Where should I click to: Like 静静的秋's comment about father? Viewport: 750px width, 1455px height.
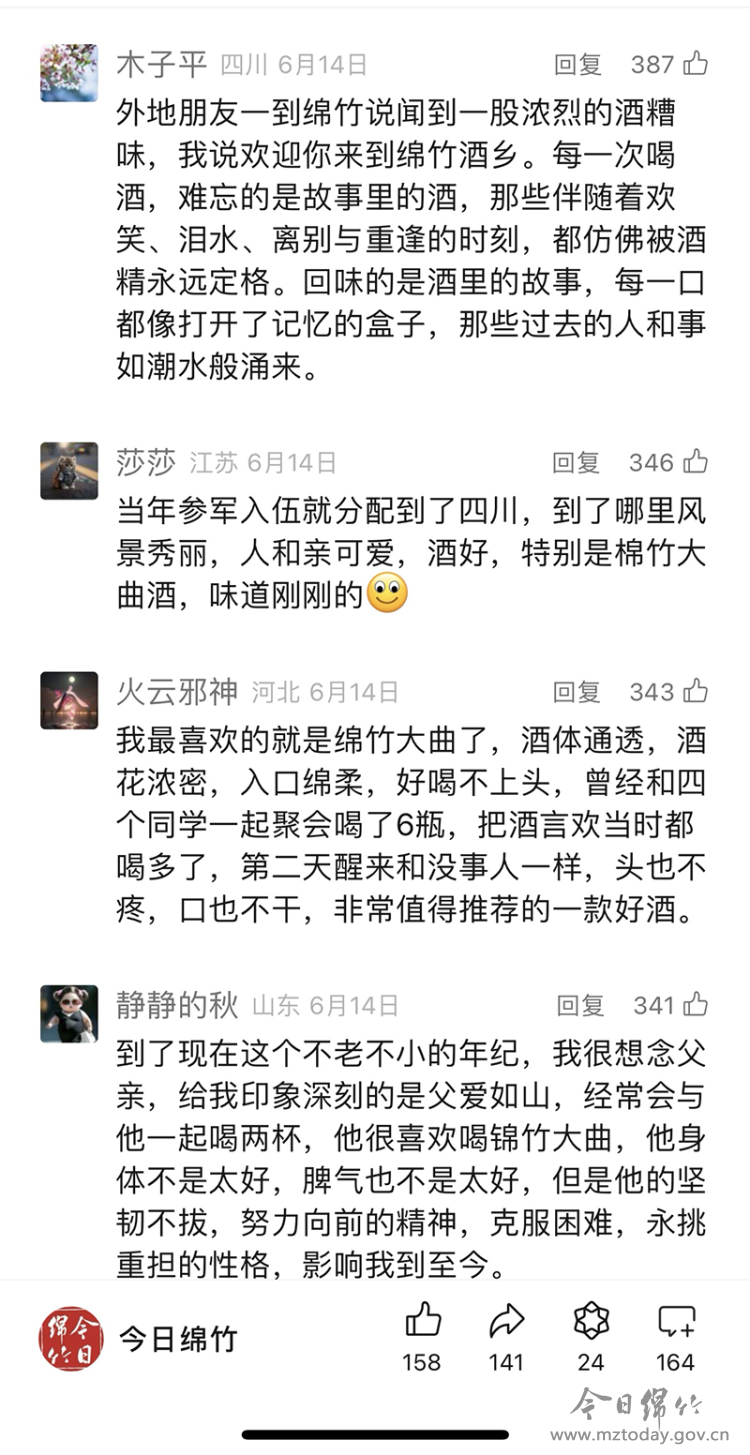click(696, 1004)
